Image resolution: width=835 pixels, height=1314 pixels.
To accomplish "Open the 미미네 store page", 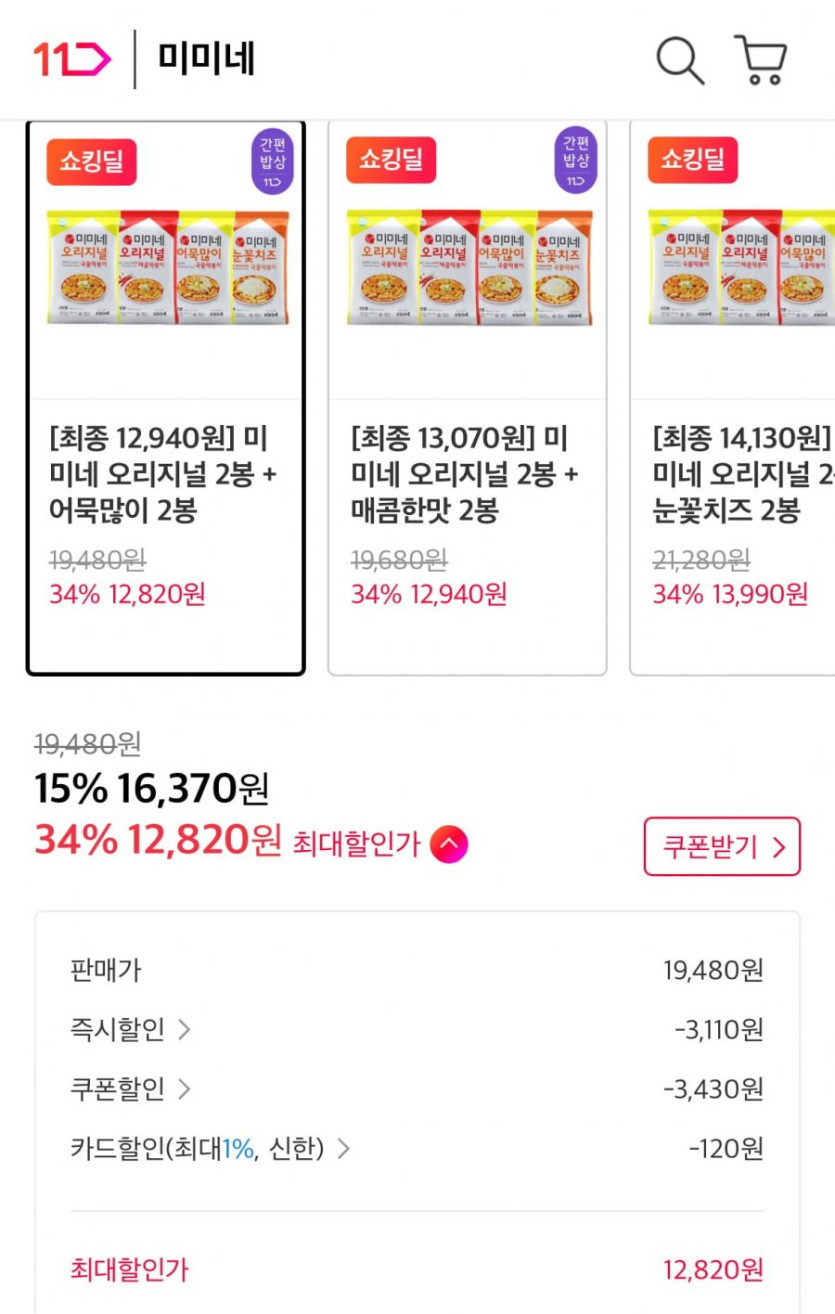I will click(x=206, y=60).
